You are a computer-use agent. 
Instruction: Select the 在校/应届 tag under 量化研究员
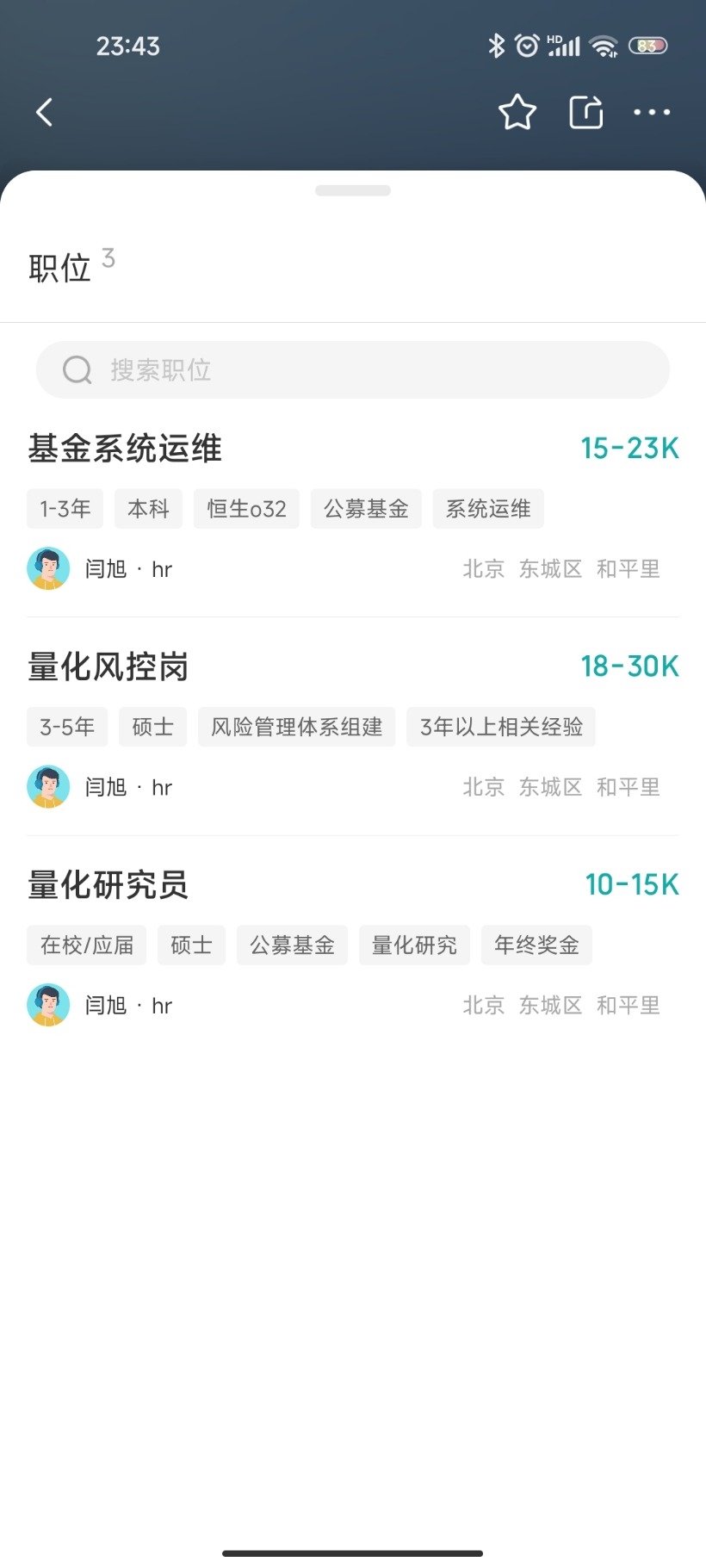click(86, 945)
